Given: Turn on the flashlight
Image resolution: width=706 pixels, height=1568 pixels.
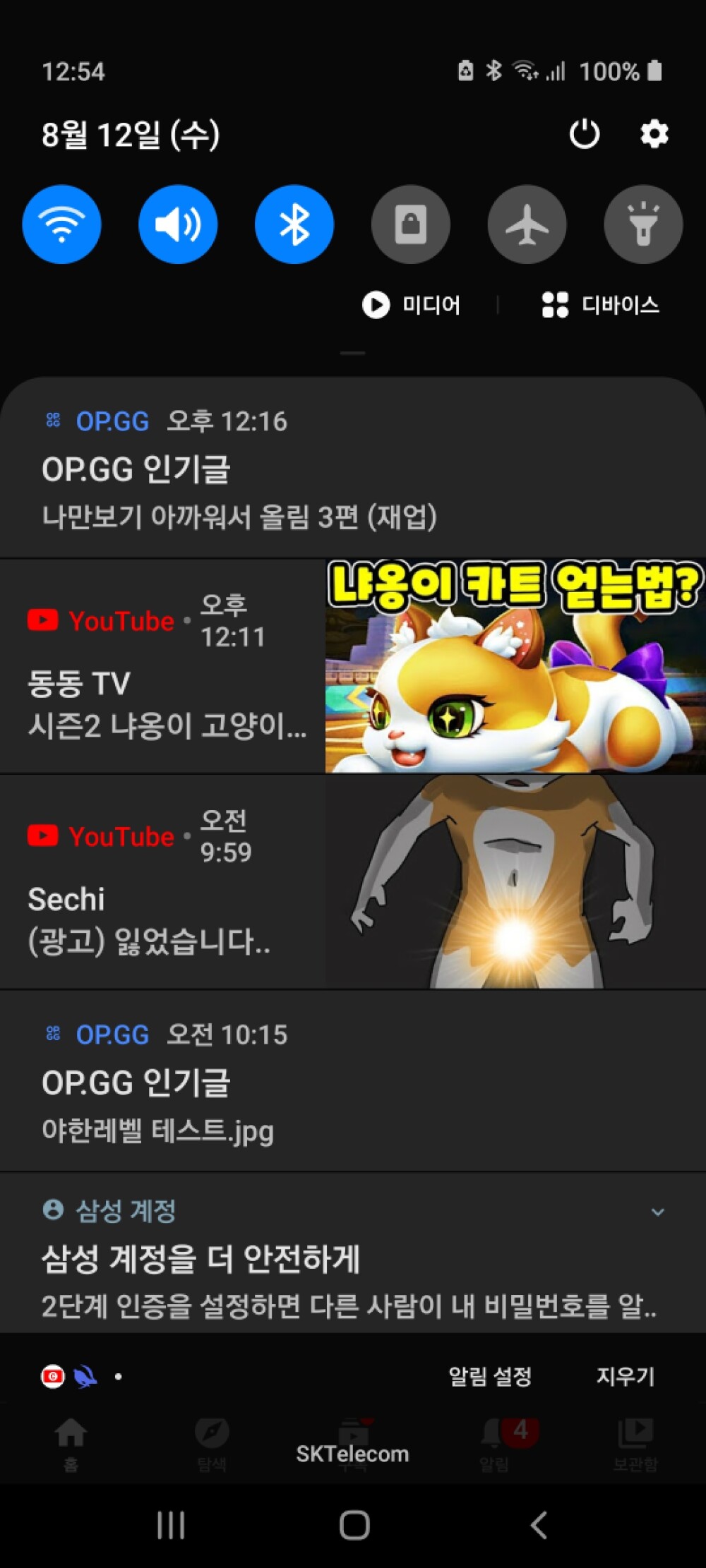Looking at the screenshot, I should [x=642, y=224].
